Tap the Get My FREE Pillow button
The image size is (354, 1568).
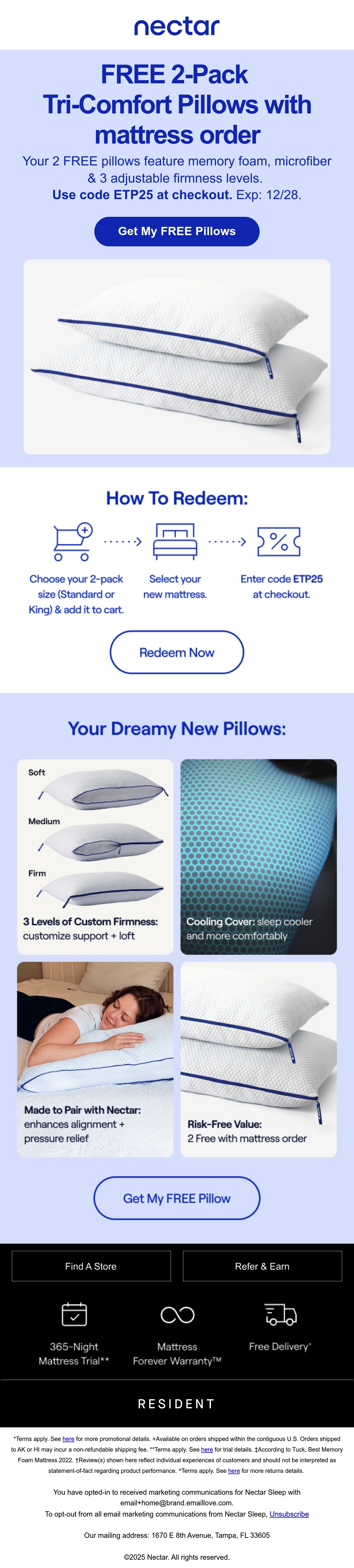click(x=176, y=1198)
